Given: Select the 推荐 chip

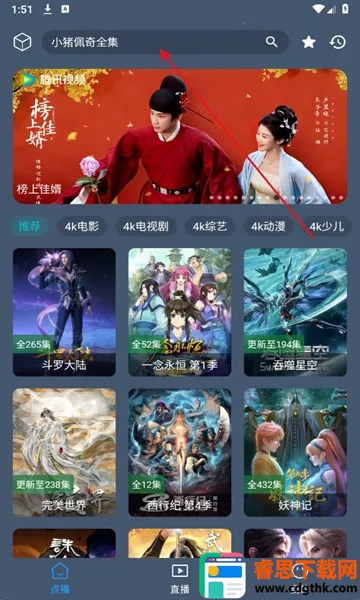Looking at the screenshot, I should [x=29, y=227].
